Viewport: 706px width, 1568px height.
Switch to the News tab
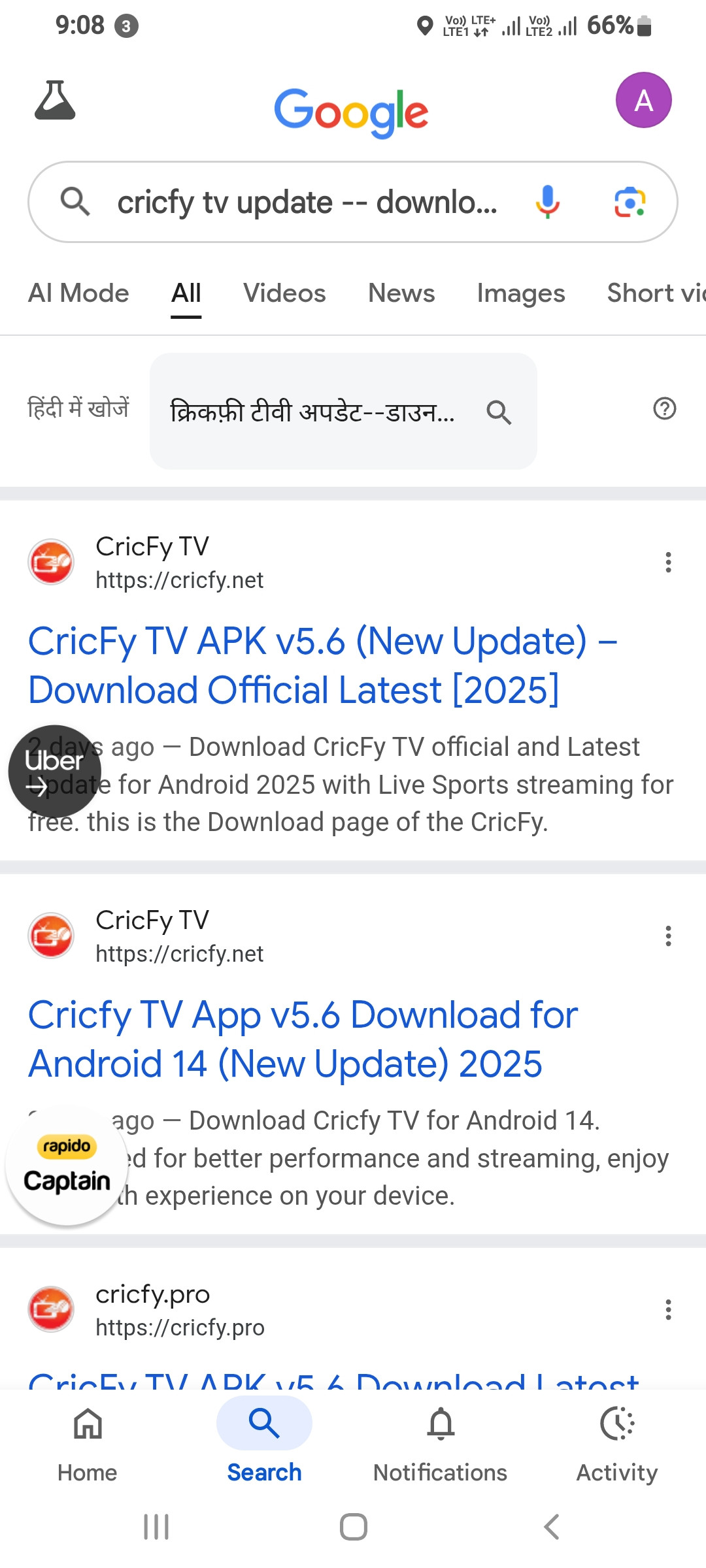point(401,293)
